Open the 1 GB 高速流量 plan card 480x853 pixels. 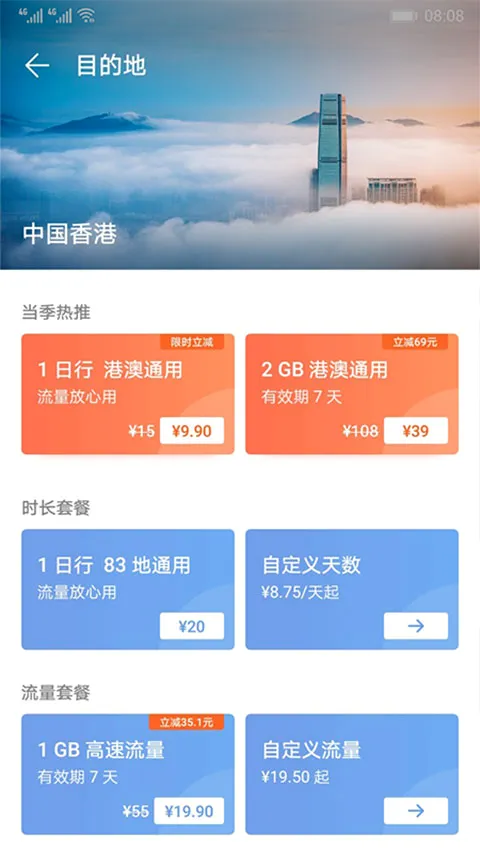click(x=128, y=774)
